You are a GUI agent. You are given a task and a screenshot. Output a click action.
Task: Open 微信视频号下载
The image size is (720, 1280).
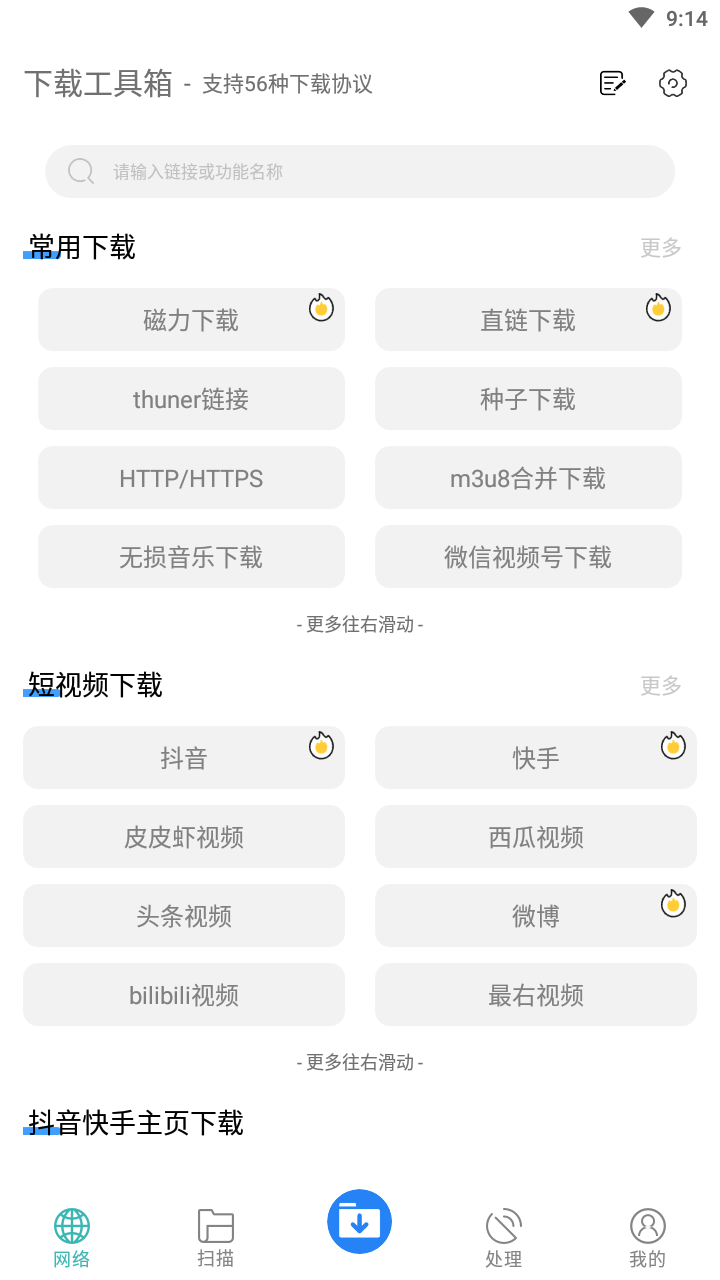pos(528,557)
